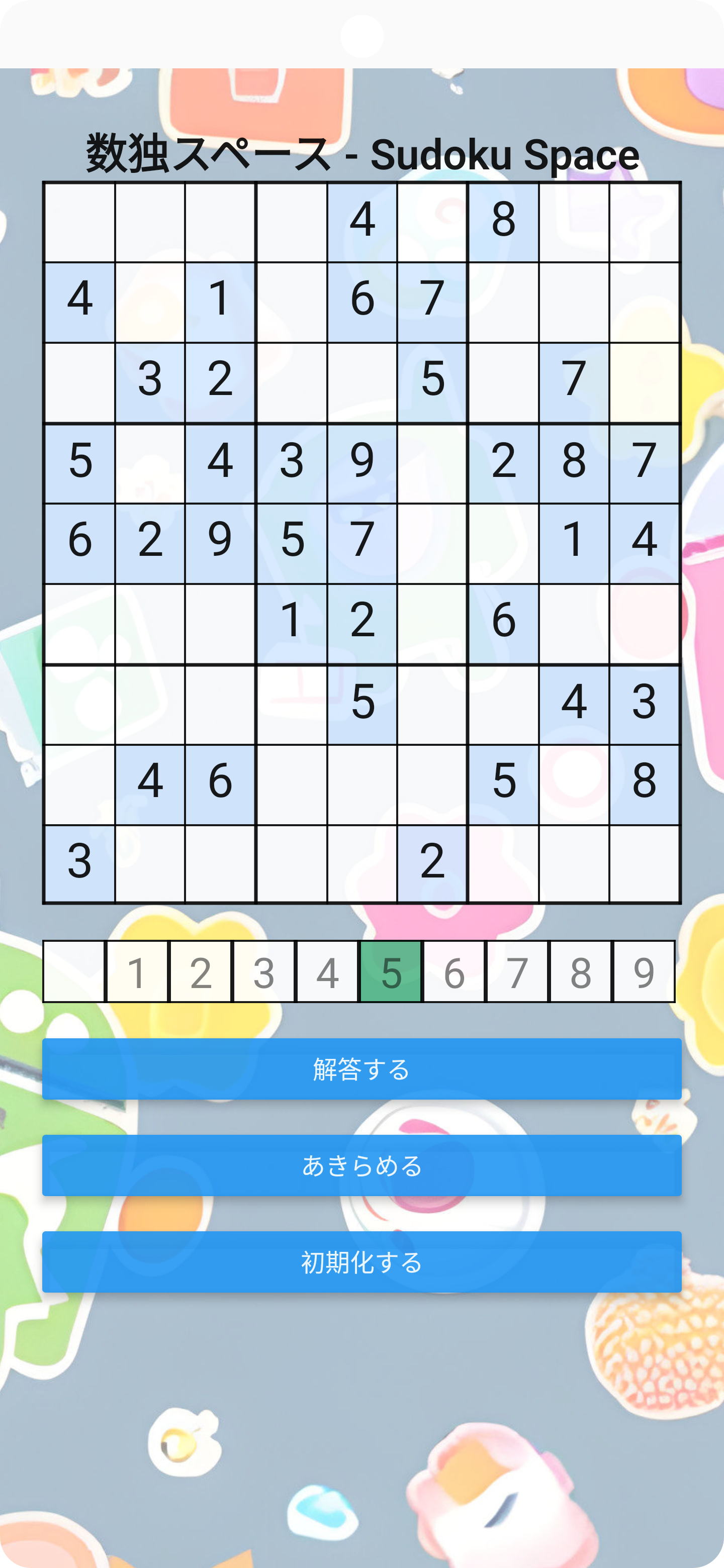Tap the highlighted number 5 in picker
The width and height of the screenshot is (724, 1568).
click(x=391, y=971)
